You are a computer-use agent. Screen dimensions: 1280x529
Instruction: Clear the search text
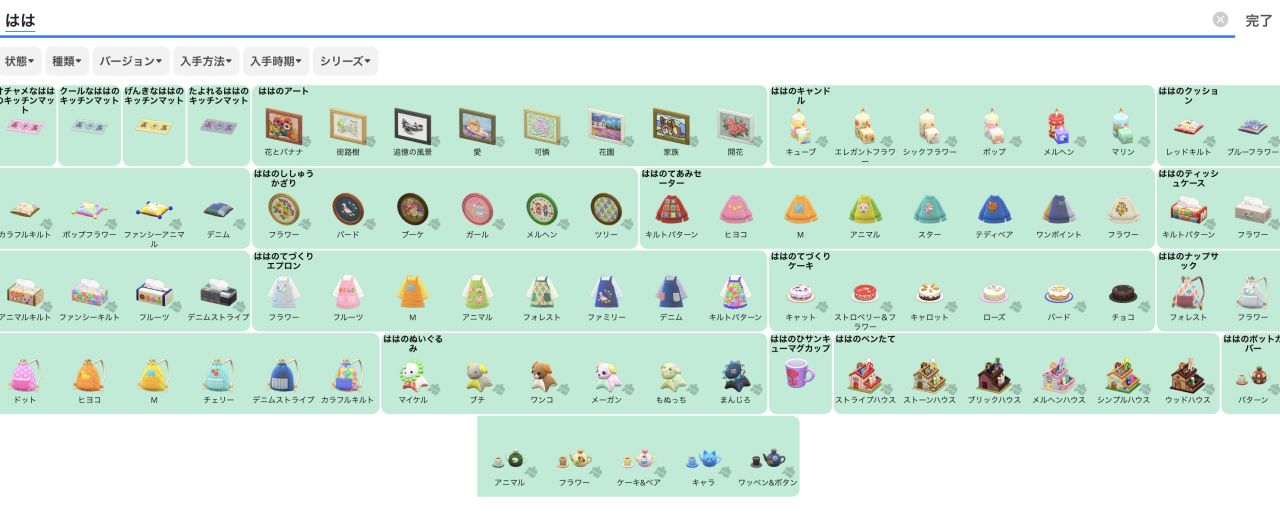tap(1220, 20)
